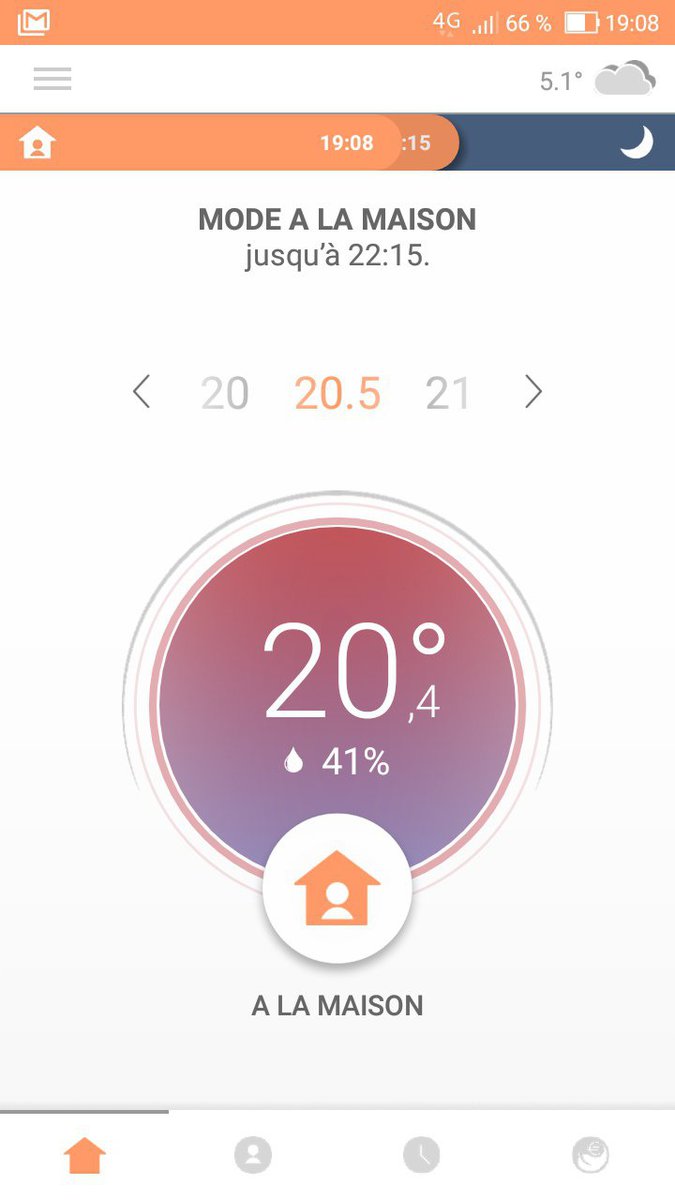Tap the orange home segment of timeline
The height and width of the screenshot is (1200, 675).
[x=180, y=143]
